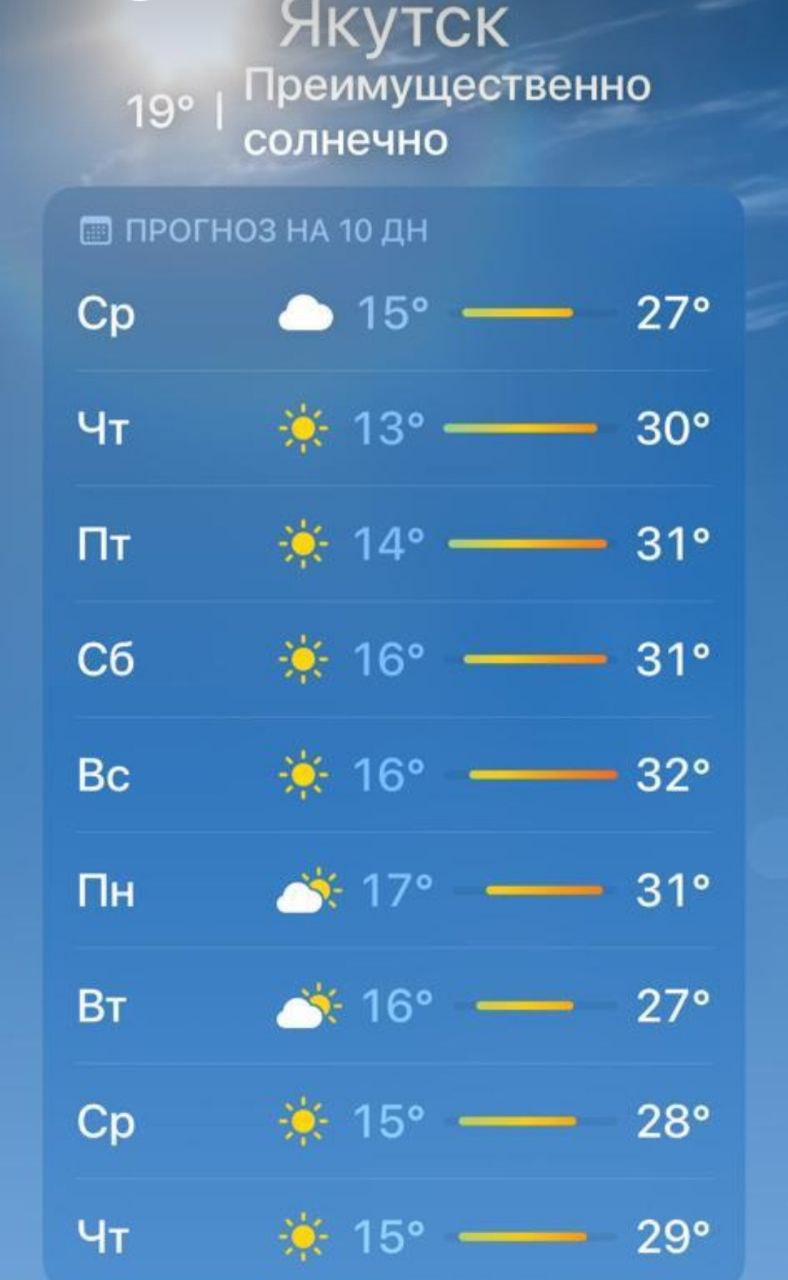Show the Вт forecast details
The image size is (788, 1280).
[x=394, y=1005]
